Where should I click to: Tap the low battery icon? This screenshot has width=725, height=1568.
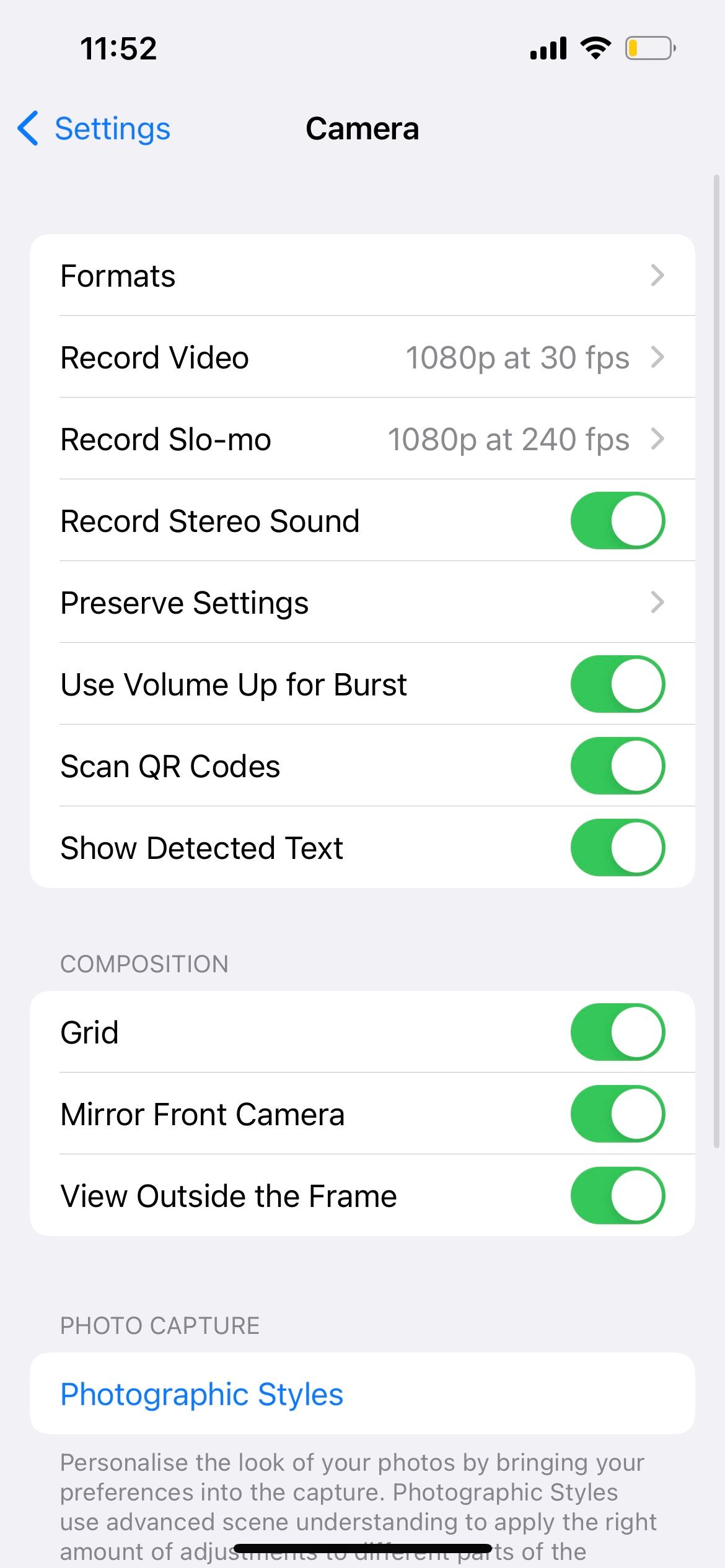[x=649, y=46]
